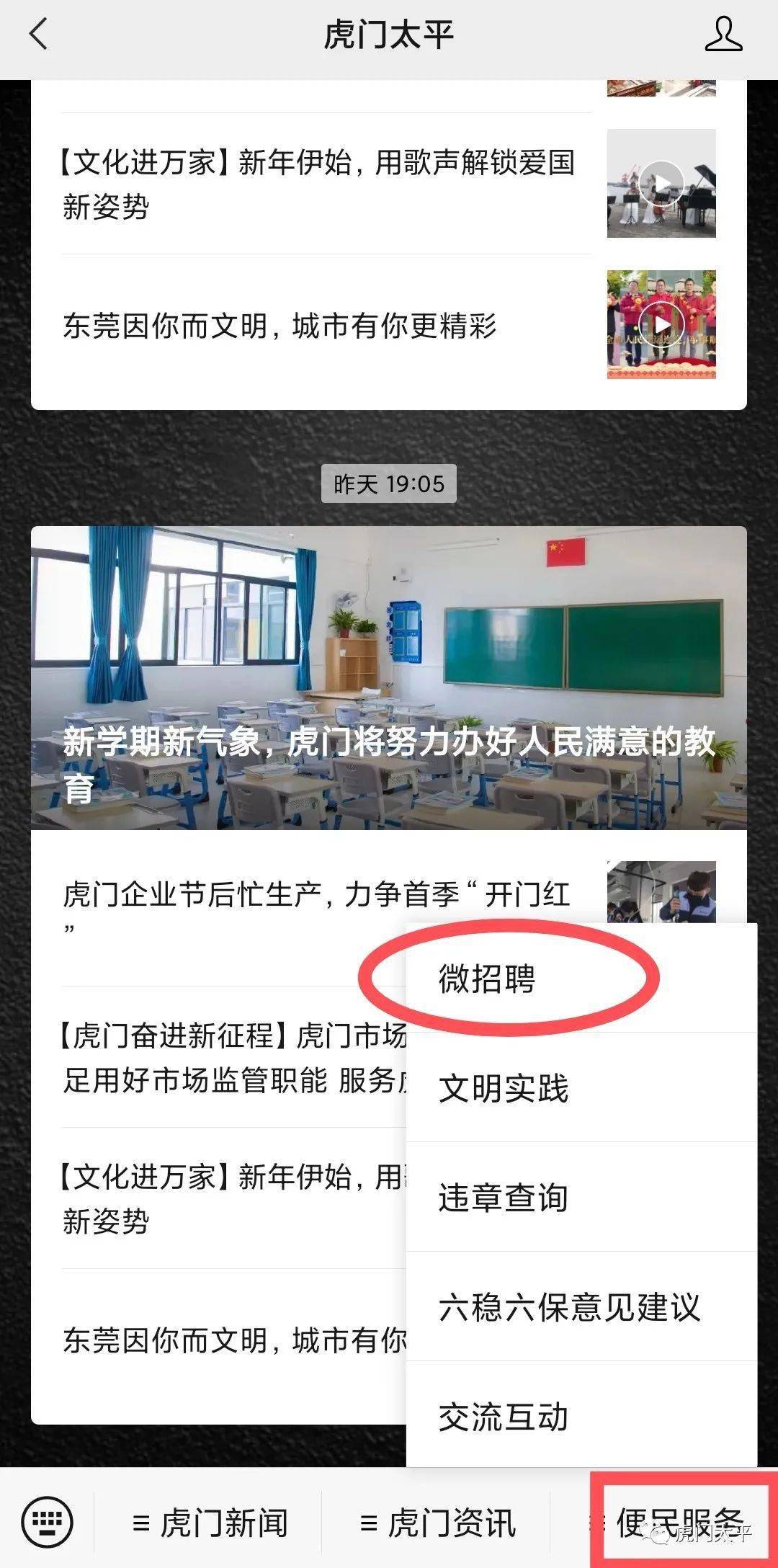This screenshot has height=1568, width=778.
Task: Open 违章查询 service
Action: coord(503,1198)
